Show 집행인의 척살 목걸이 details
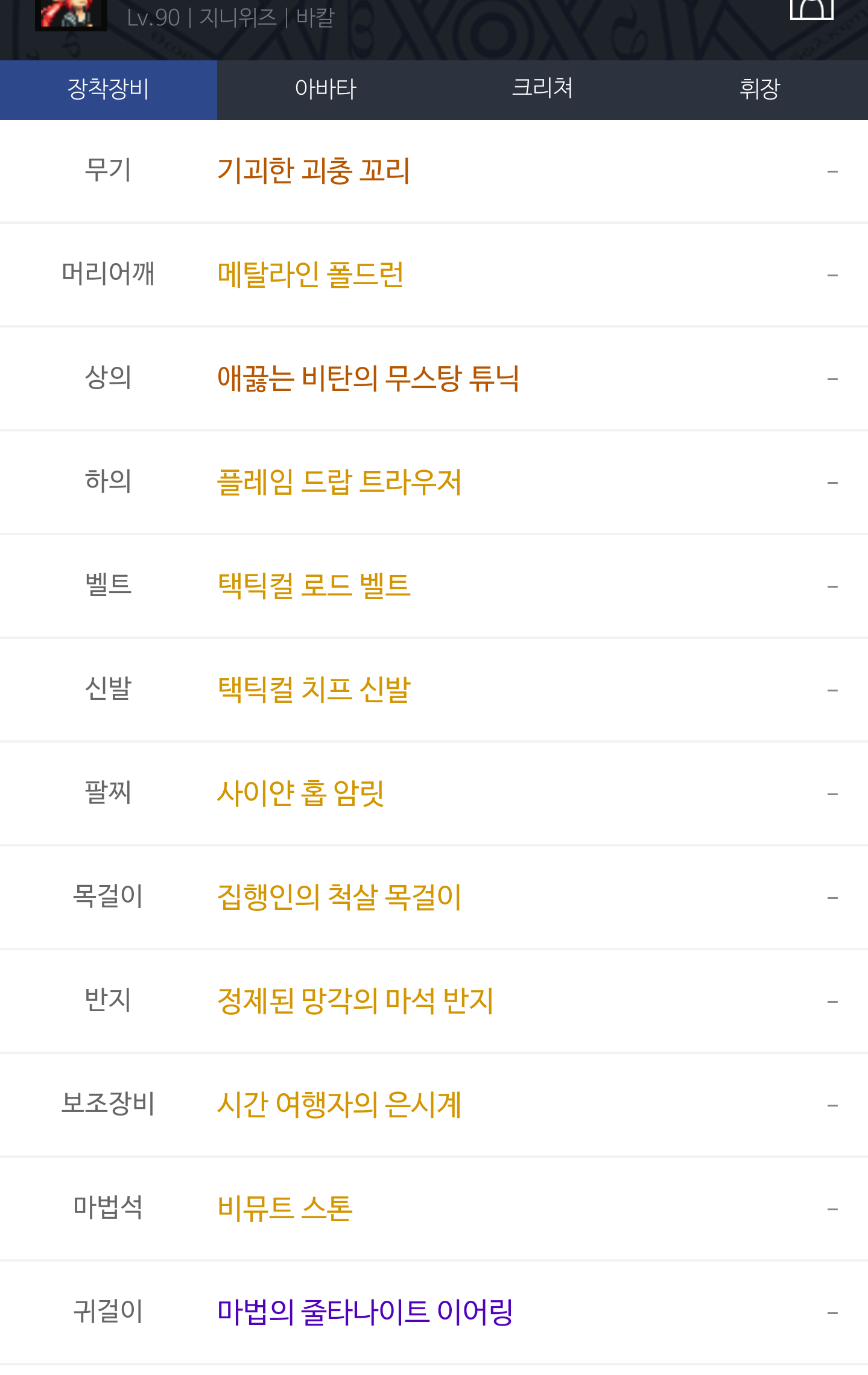Screen dimensions: 868x1375 (x=339, y=897)
